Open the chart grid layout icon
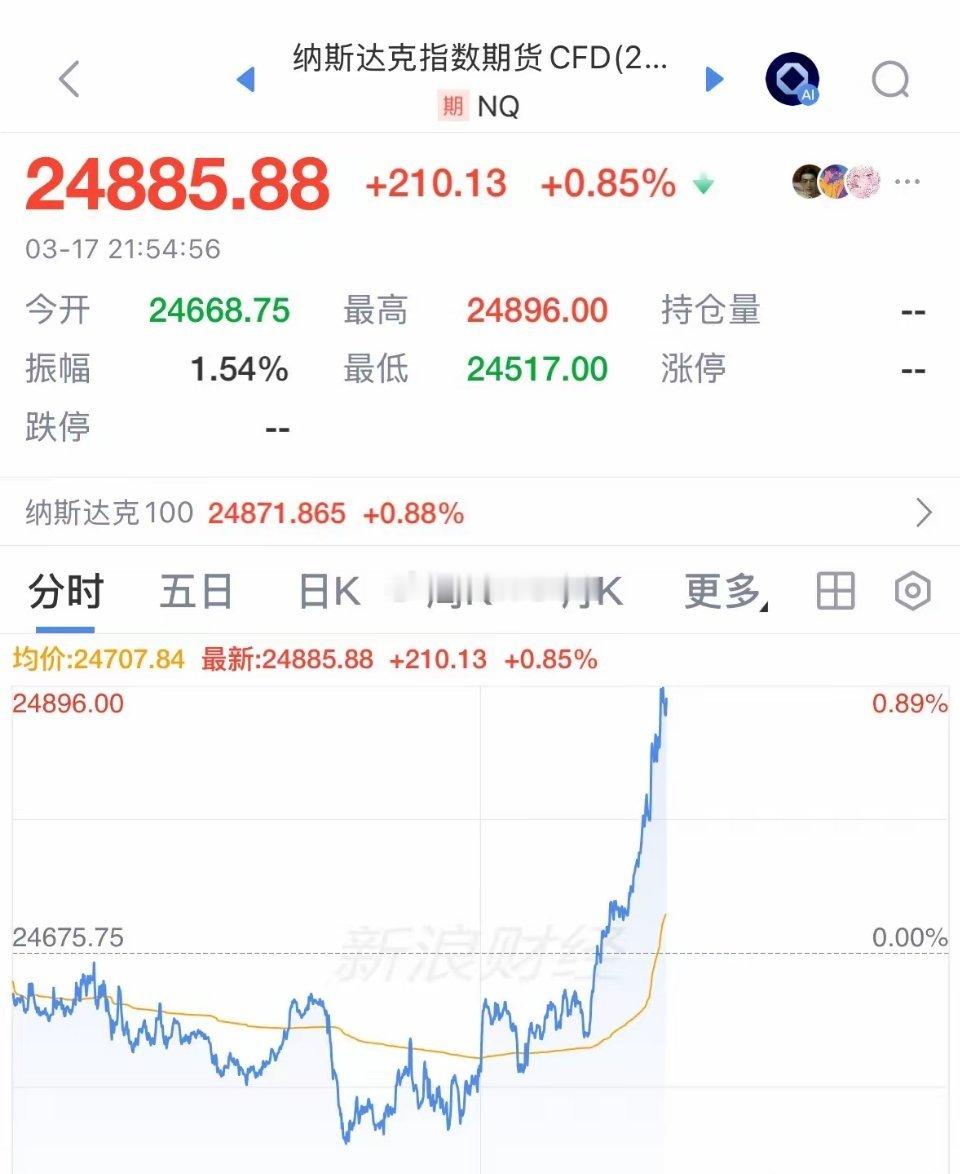Image resolution: width=960 pixels, height=1174 pixels. point(835,592)
